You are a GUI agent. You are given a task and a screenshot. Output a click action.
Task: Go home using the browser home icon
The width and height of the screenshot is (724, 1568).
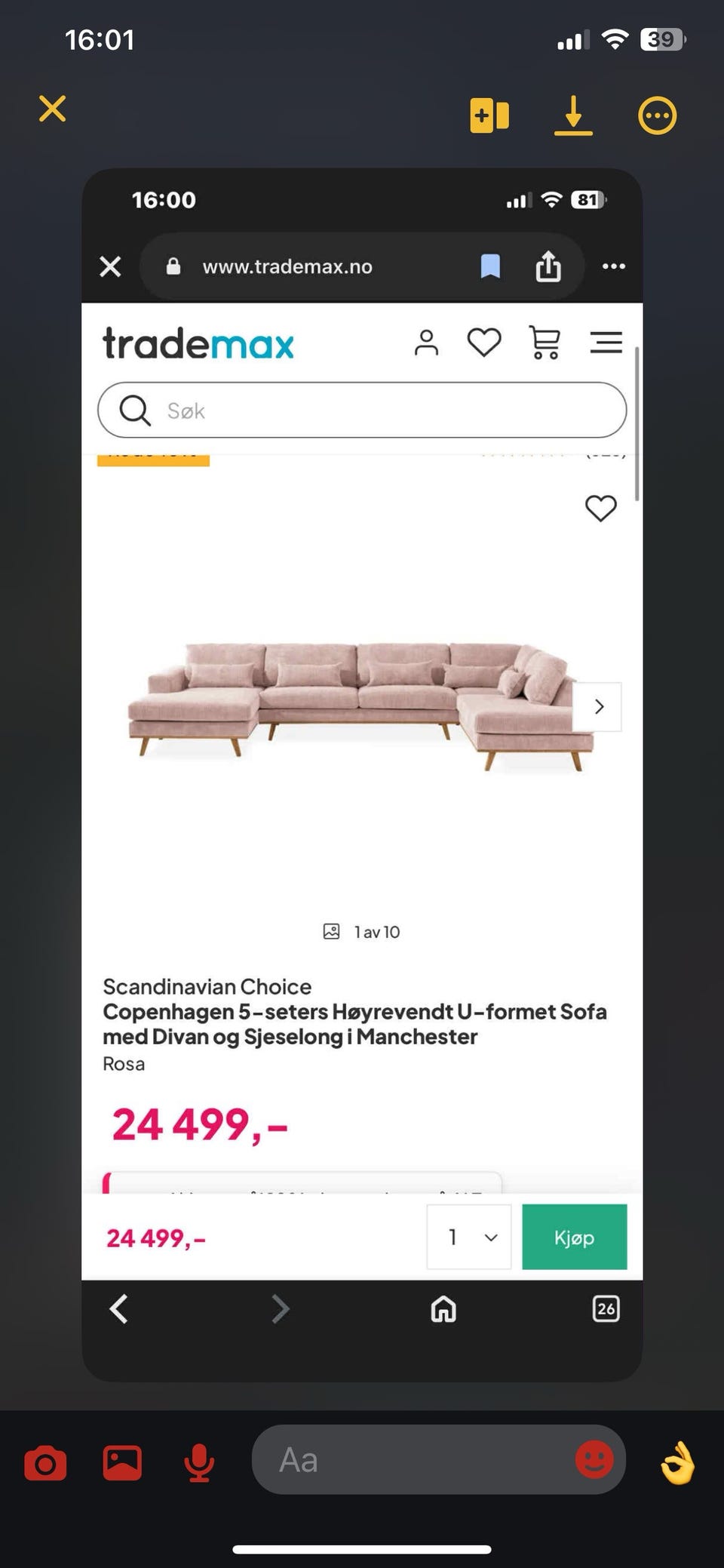pos(443,1310)
